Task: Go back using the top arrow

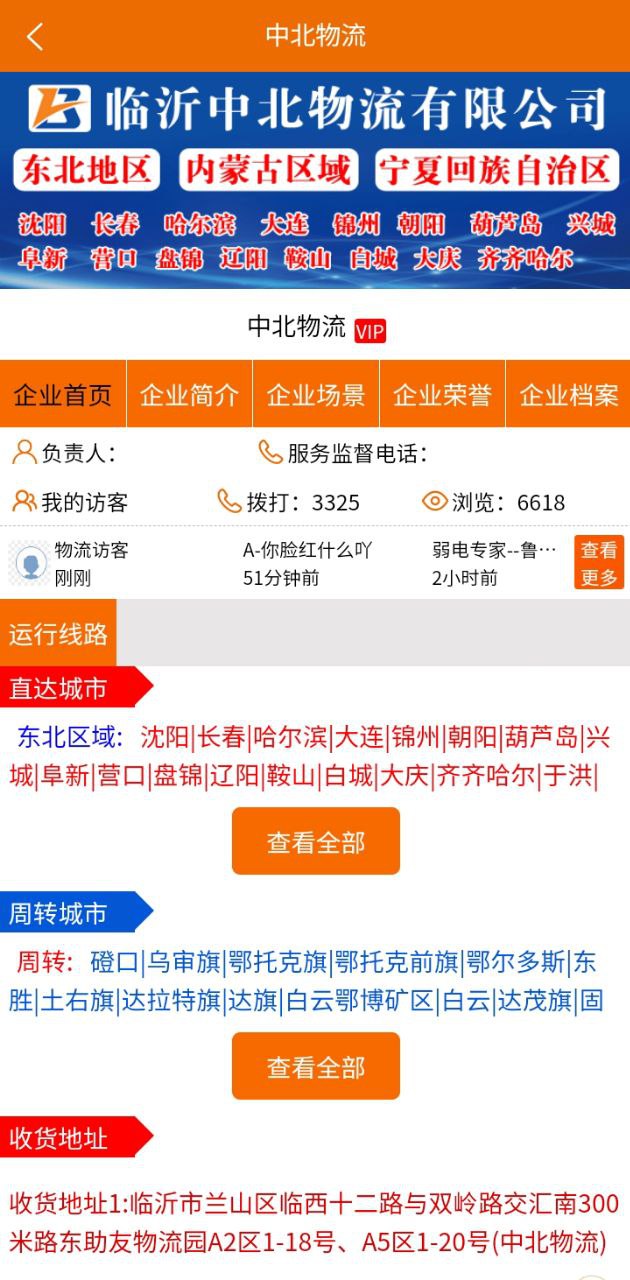Action: coord(35,37)
